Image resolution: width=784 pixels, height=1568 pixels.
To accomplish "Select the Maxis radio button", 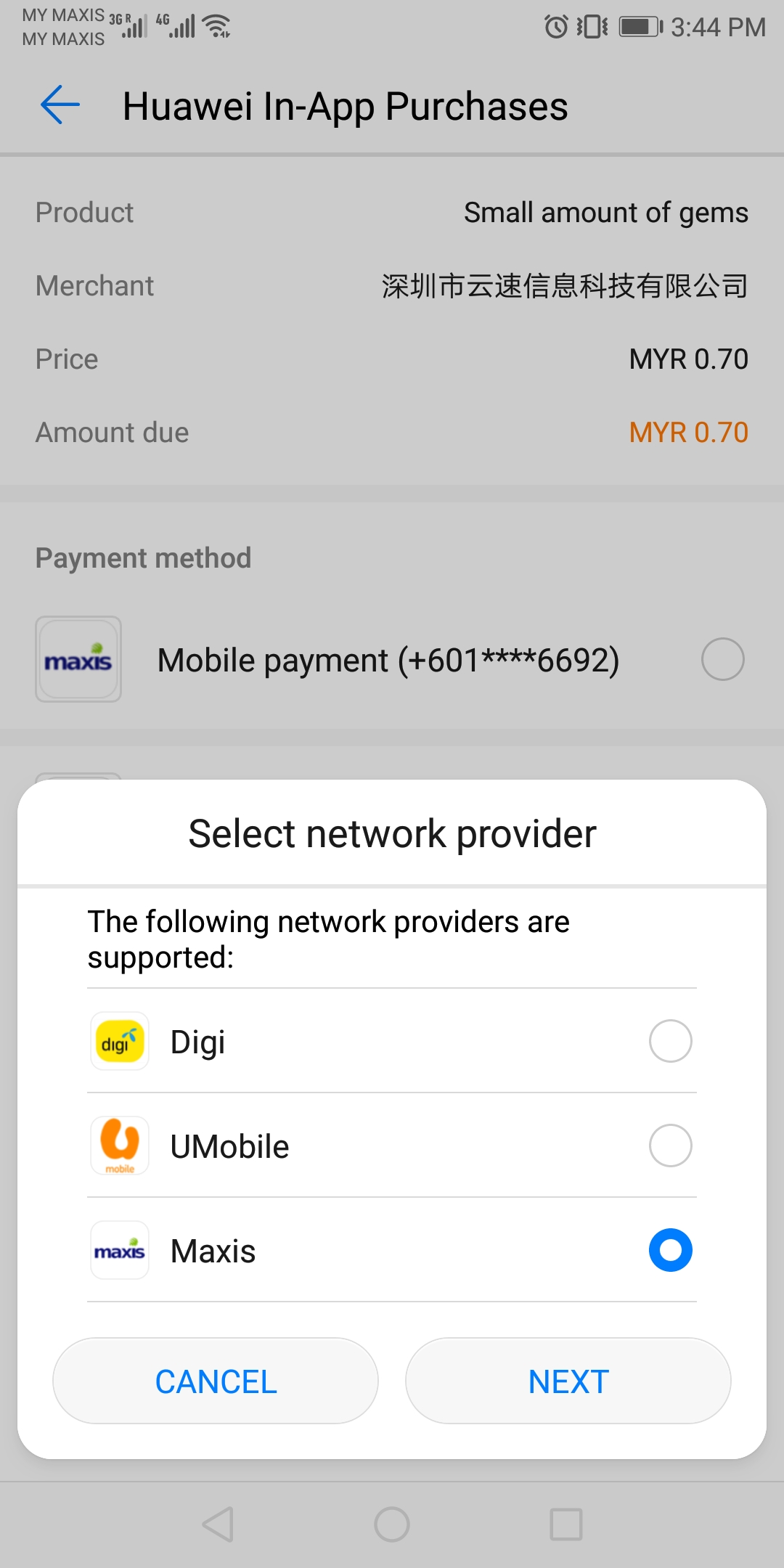I will click(669, 1250).
